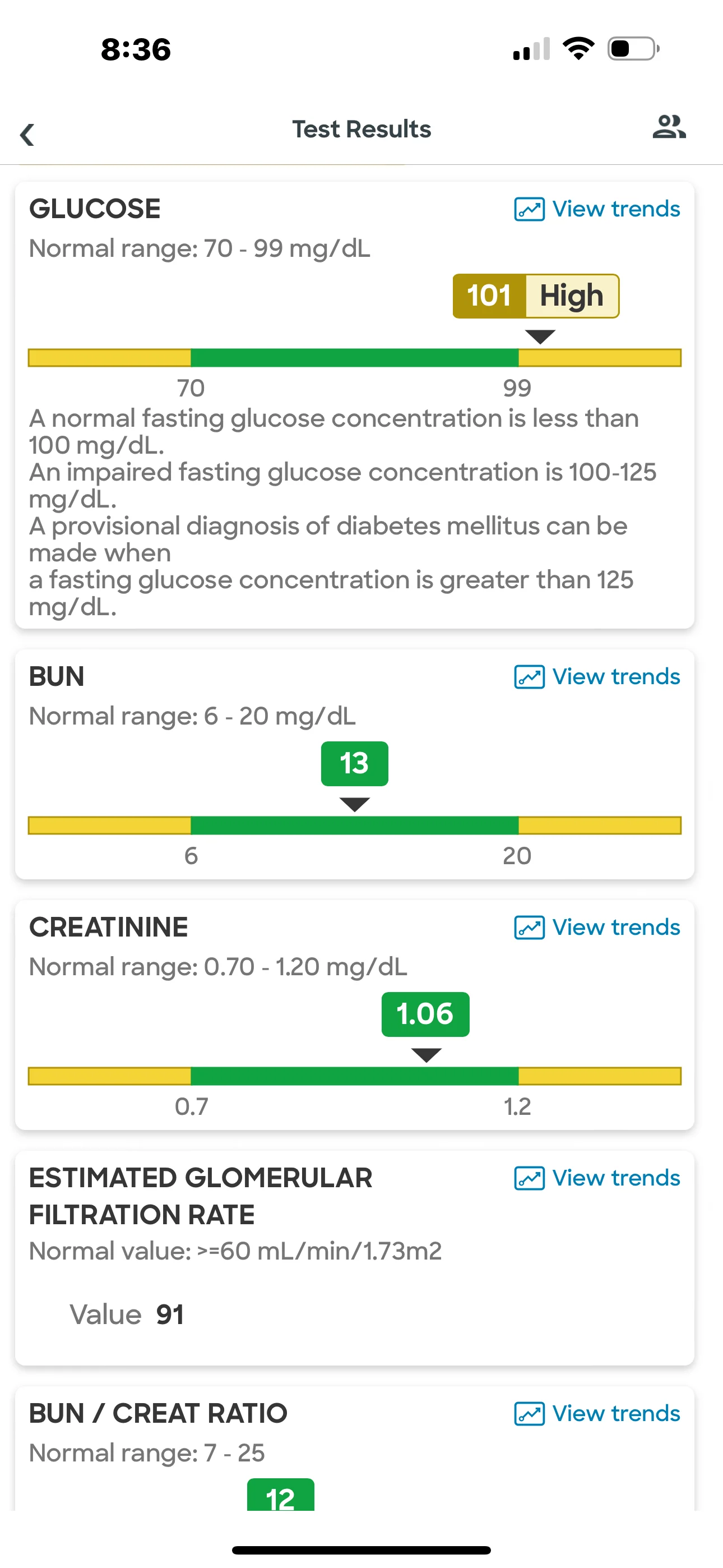Screen dimensions: 723x1568
Task: Open Creatinine trends
Action: click(x=597, y=927)
